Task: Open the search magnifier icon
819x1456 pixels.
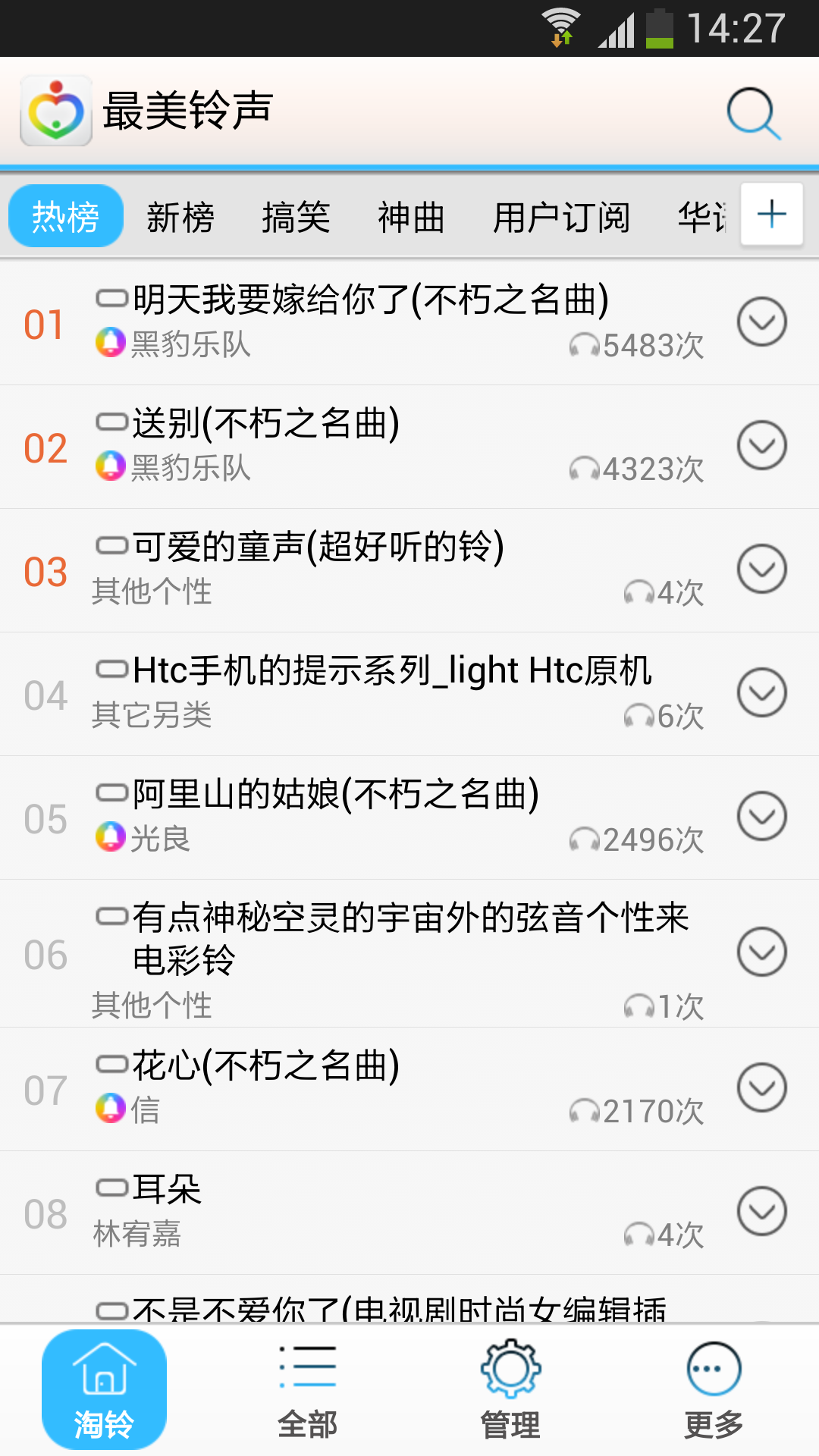Action: click(x=753, y=114)
